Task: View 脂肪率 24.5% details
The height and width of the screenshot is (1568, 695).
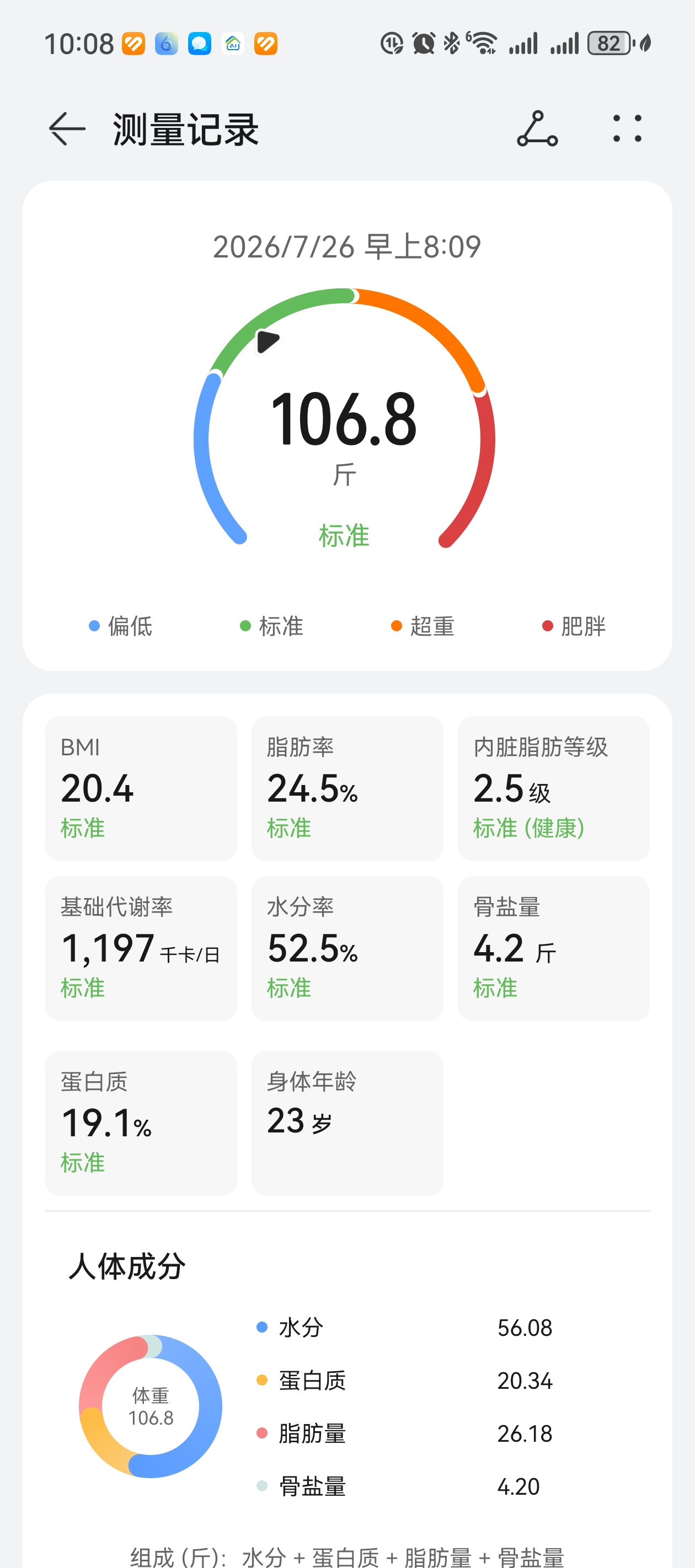Action: click(x=347, y=788)
